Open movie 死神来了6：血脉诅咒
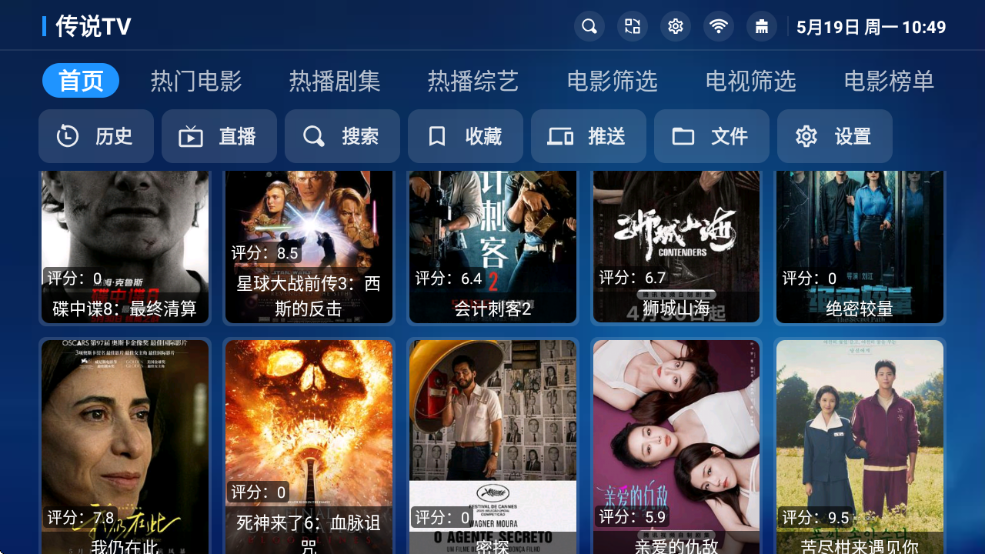985x554 pixels. pyautogui.click(x=308, y=445)
